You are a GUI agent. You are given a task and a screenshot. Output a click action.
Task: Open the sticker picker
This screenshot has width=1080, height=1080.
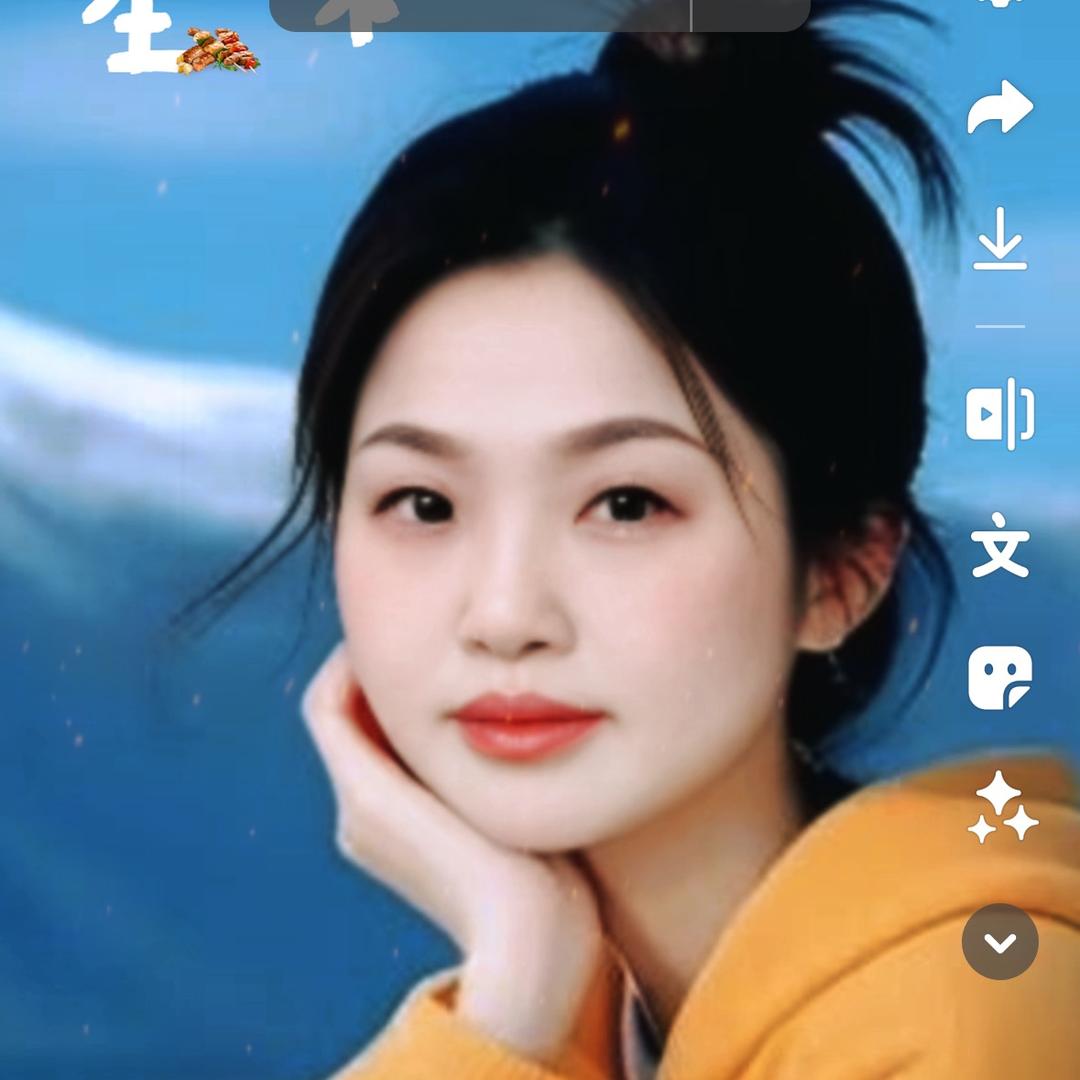coord(999,677)
